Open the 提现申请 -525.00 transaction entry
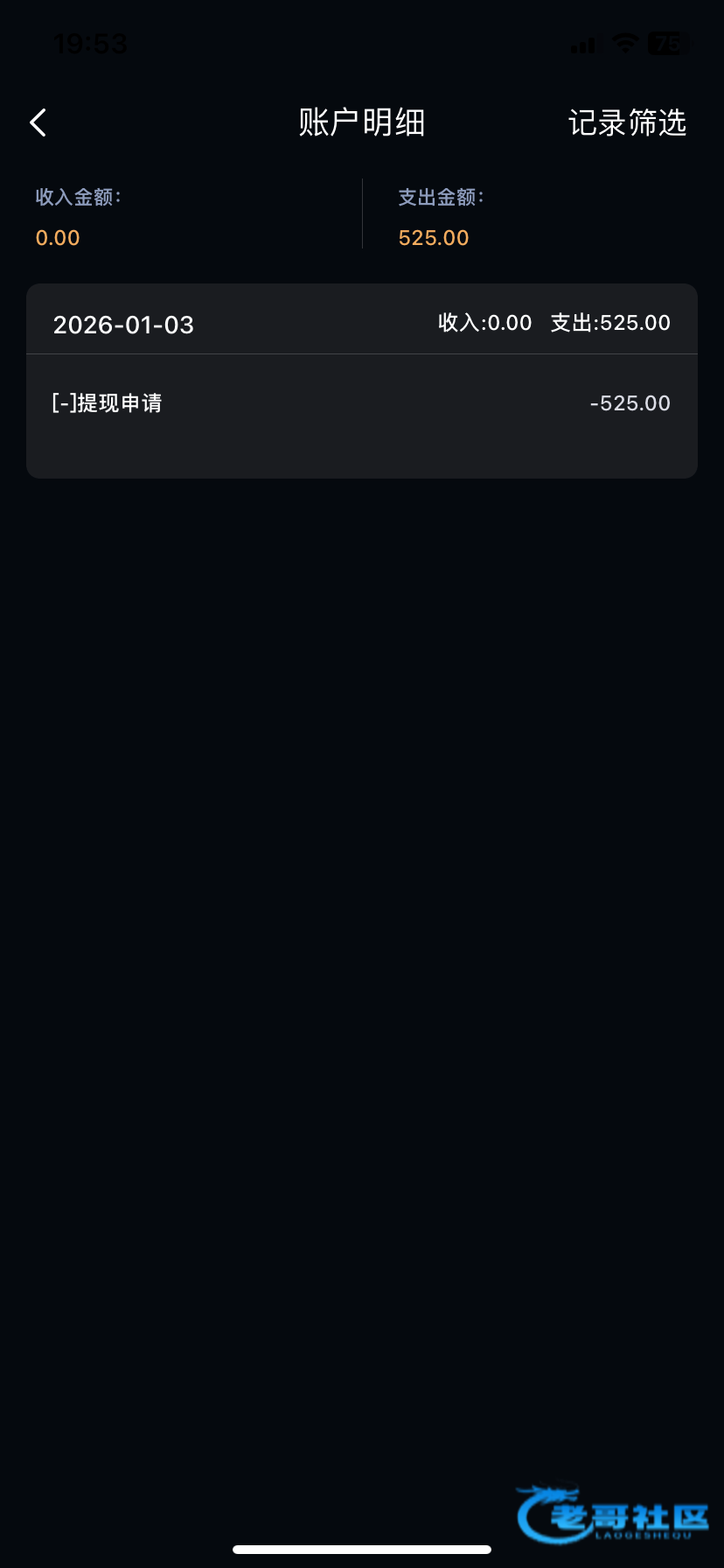Viewport: 724px width, 1568px height. coord(361,403)
